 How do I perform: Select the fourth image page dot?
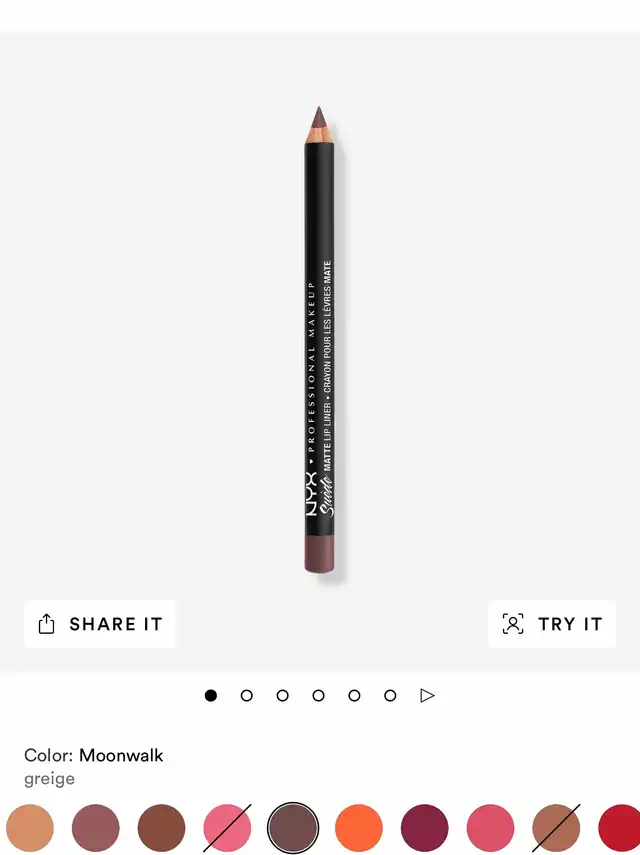coord(319,695)
